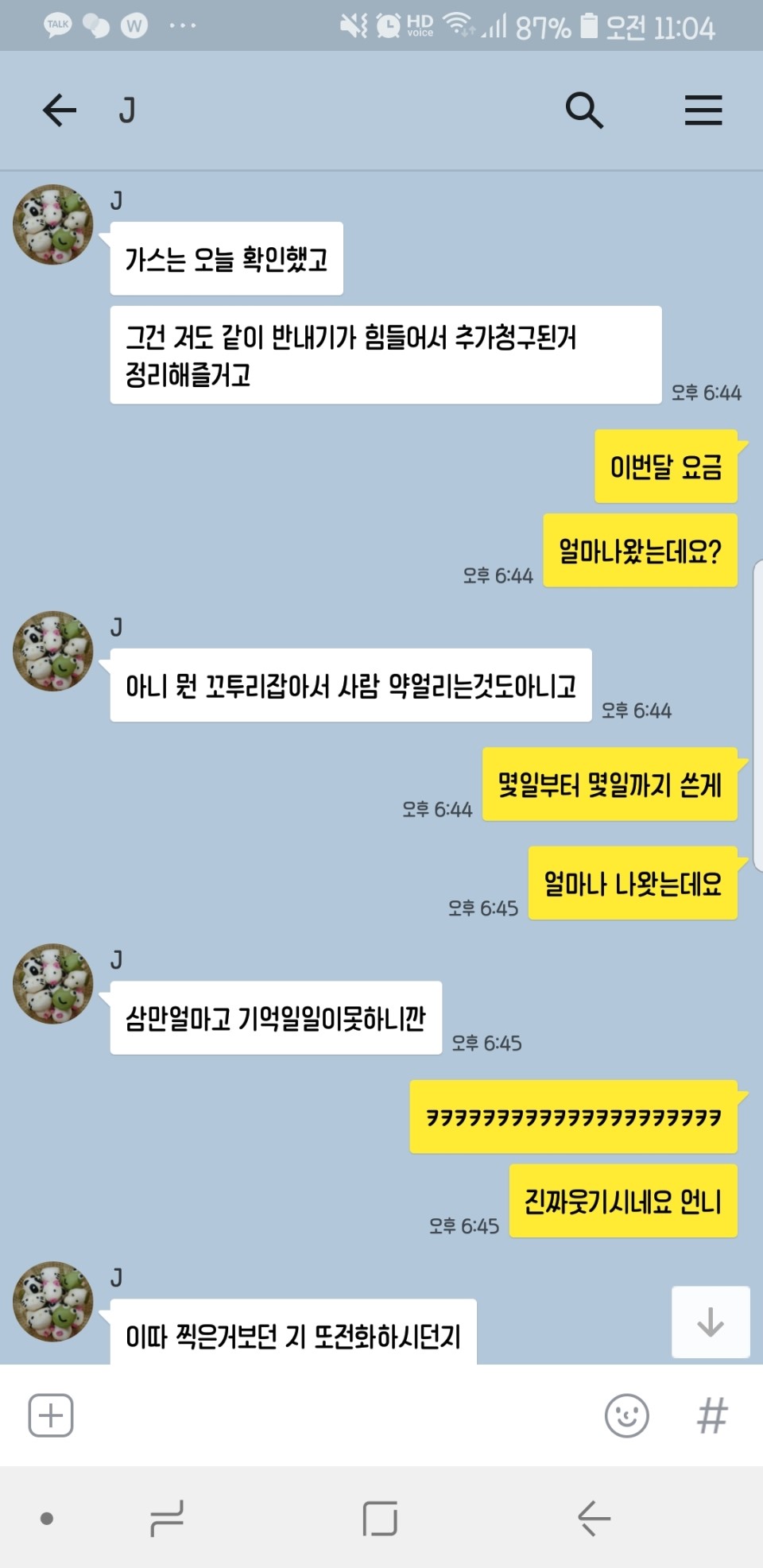The height and width of the screenshot is (1568, 763).
Task: Go back from the chat with J
Action: 60,110
